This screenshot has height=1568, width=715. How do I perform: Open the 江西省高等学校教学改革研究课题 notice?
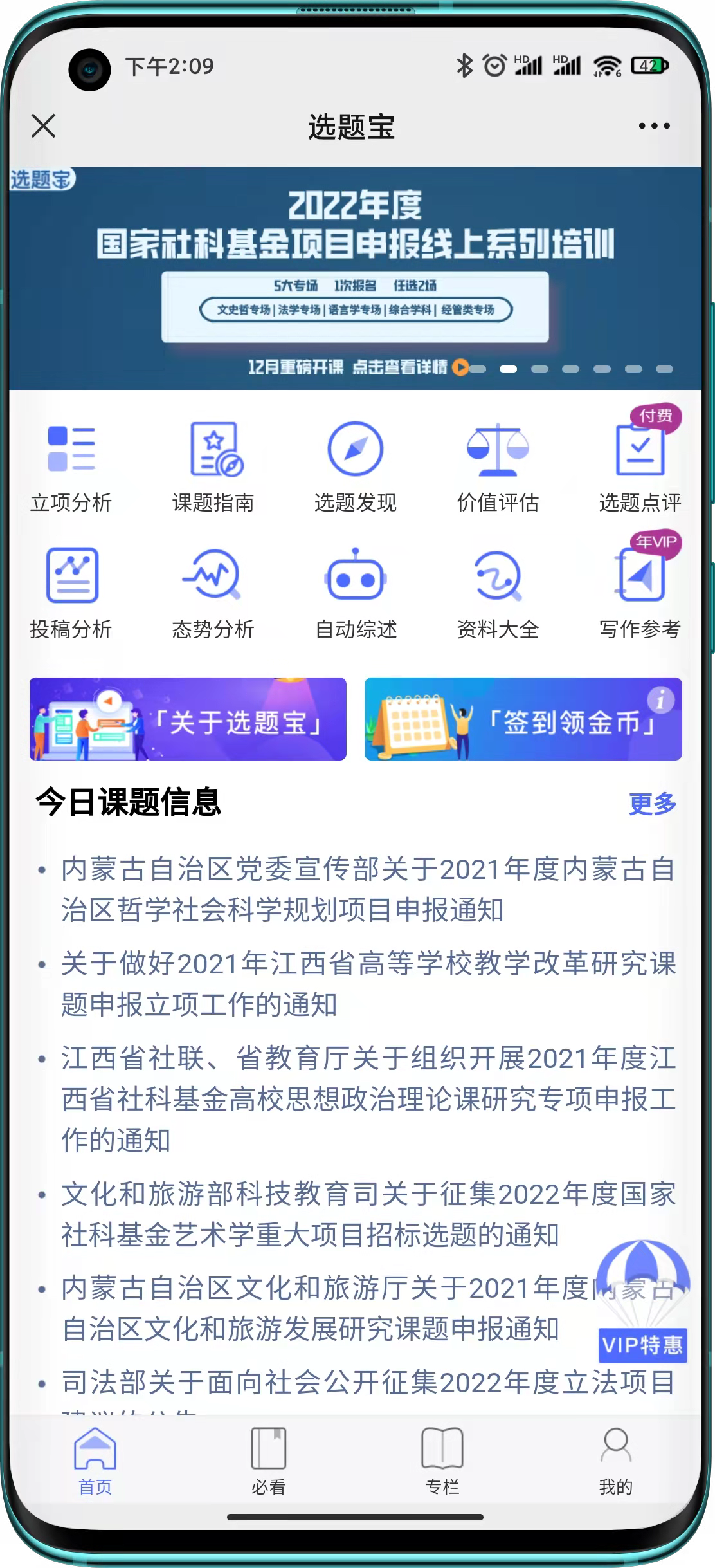[x=368, y=984]
